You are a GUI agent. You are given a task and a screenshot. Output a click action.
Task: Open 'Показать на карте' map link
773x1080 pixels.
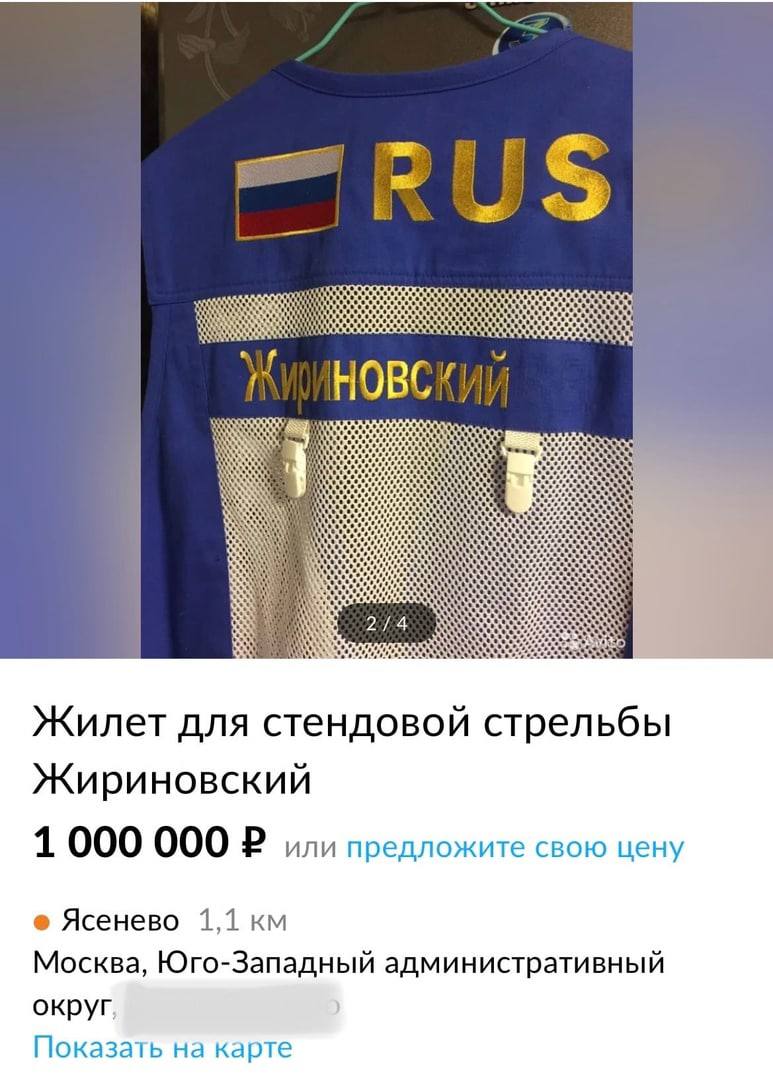click(163, 1047)
